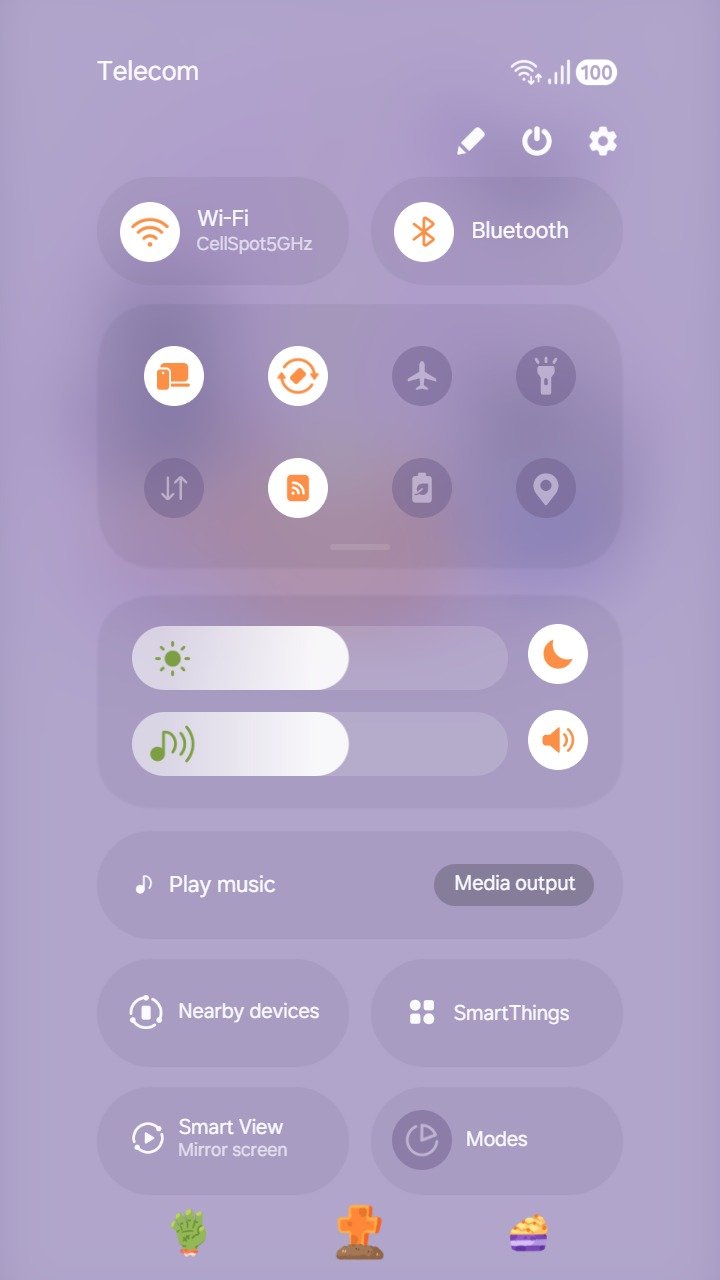Turn off Bluetooth
This screenshot has width=720, height=1280.
coord(424,231)
